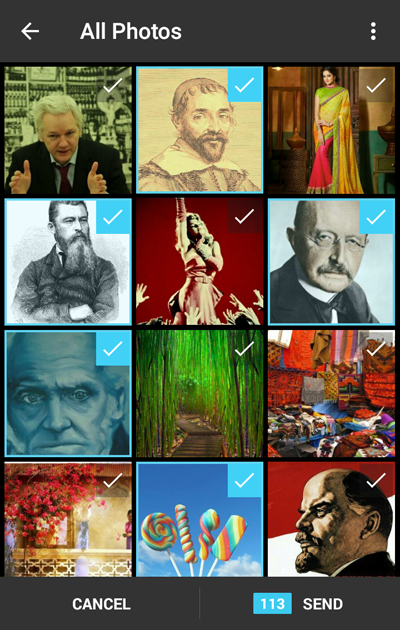This screenshot has height=630, width=400.
Task: Deselect the sepia sketch portrait photo
Action: [200, 130]
